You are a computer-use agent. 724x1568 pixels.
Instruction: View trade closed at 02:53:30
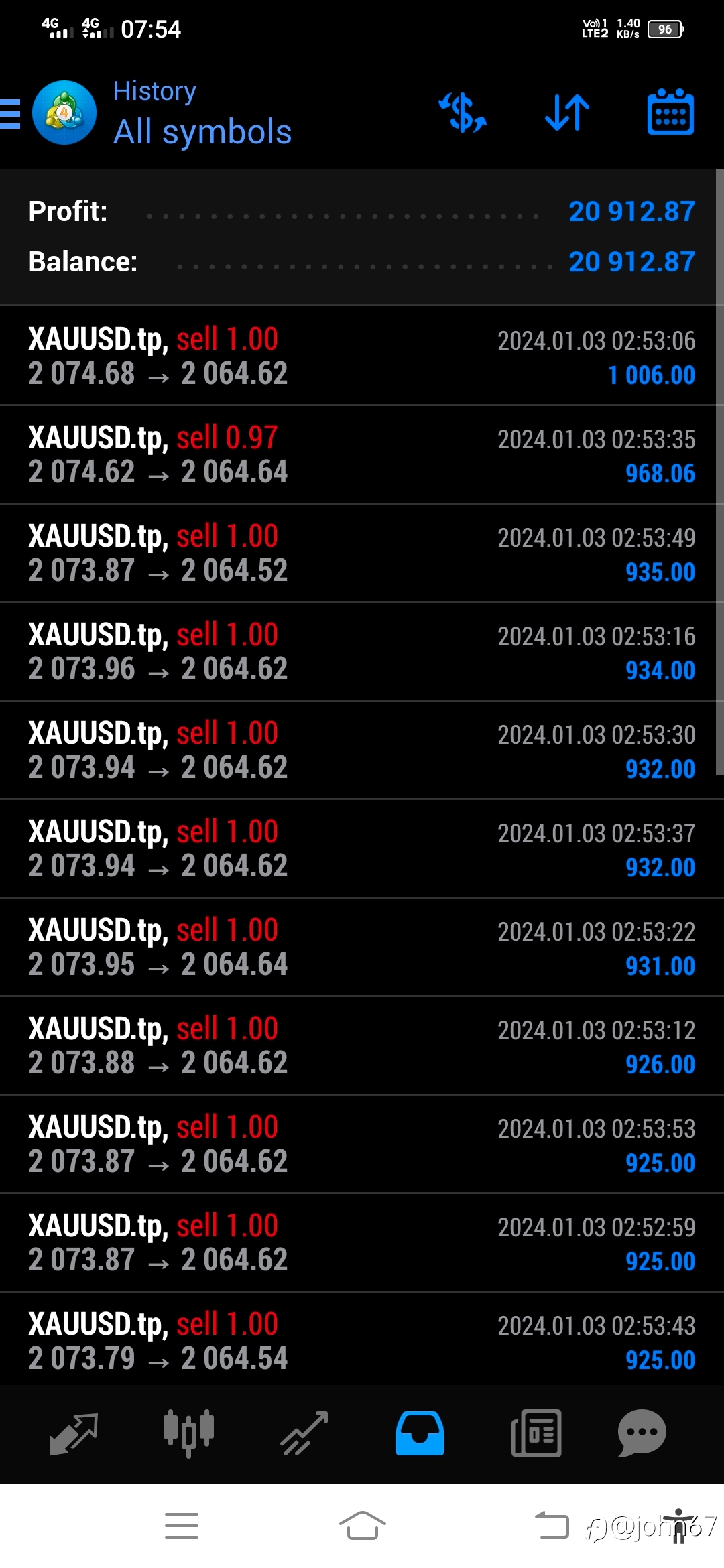coord(362,750)
